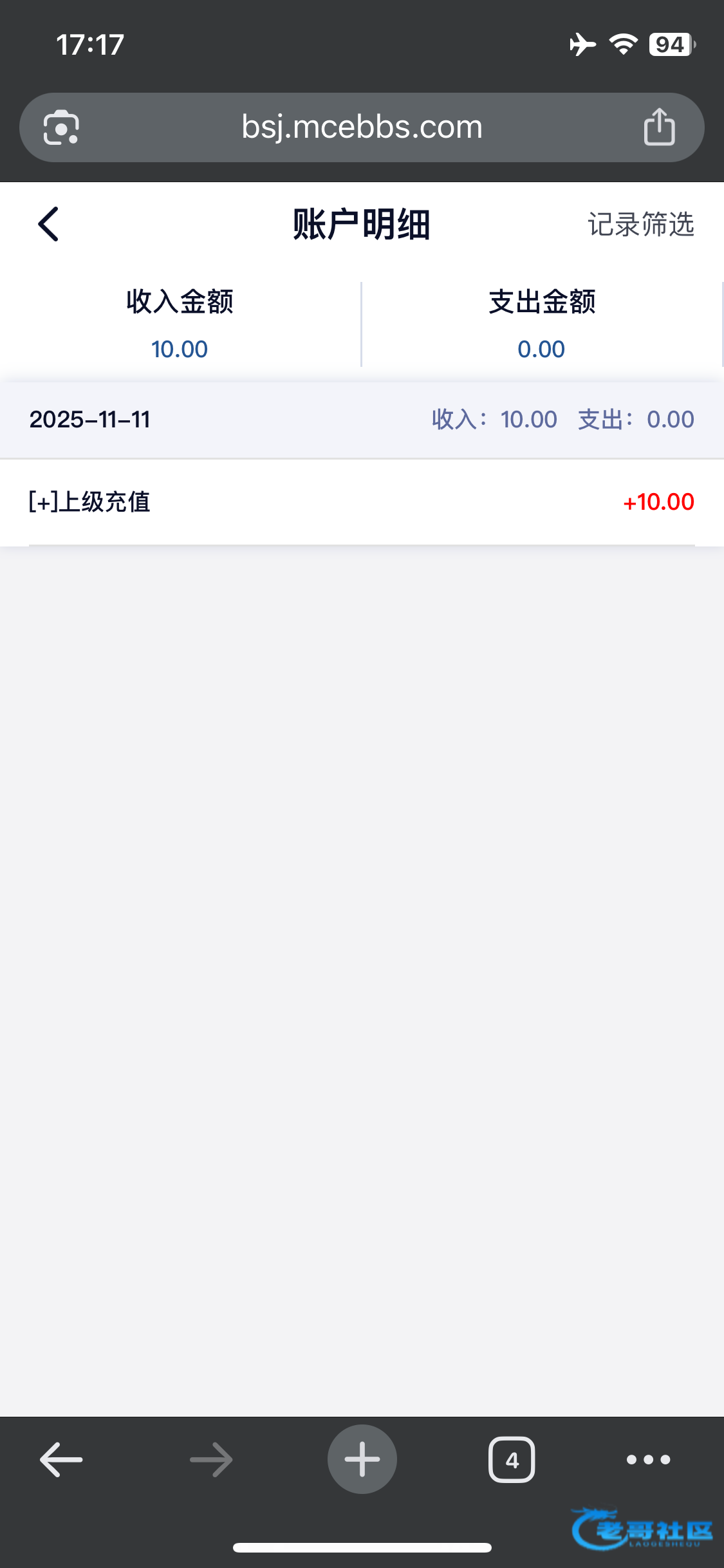724x1568 pixels.
Task: Navigate back in the browser toolbar
Action: (61, 1459)
